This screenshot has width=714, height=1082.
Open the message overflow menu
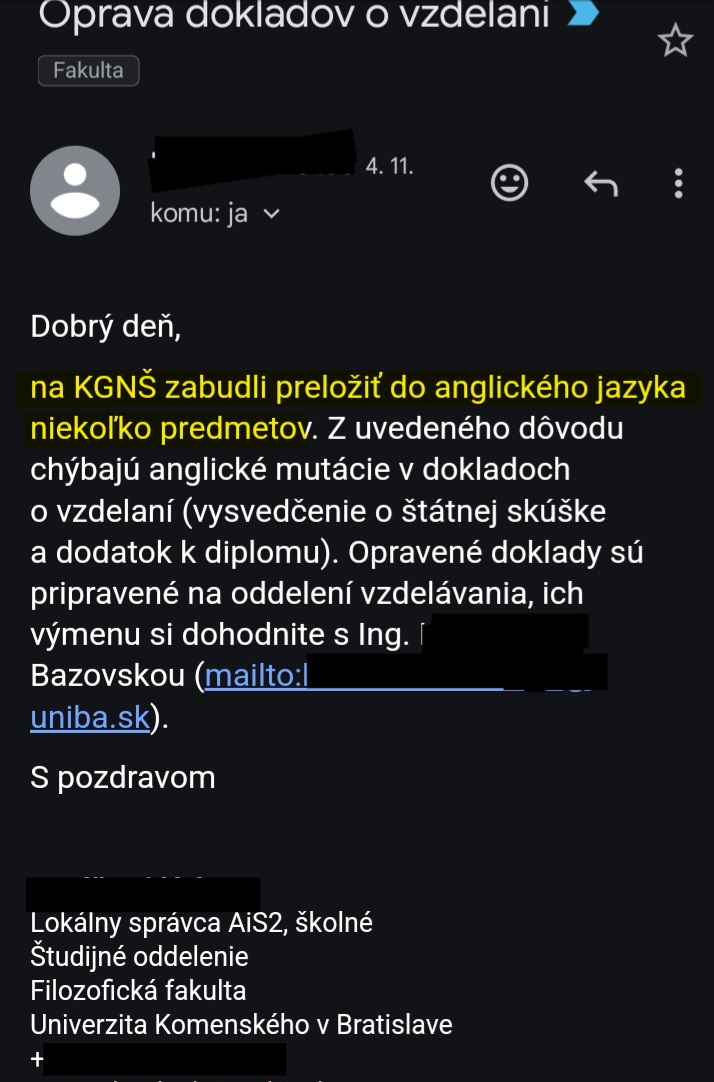679,183
